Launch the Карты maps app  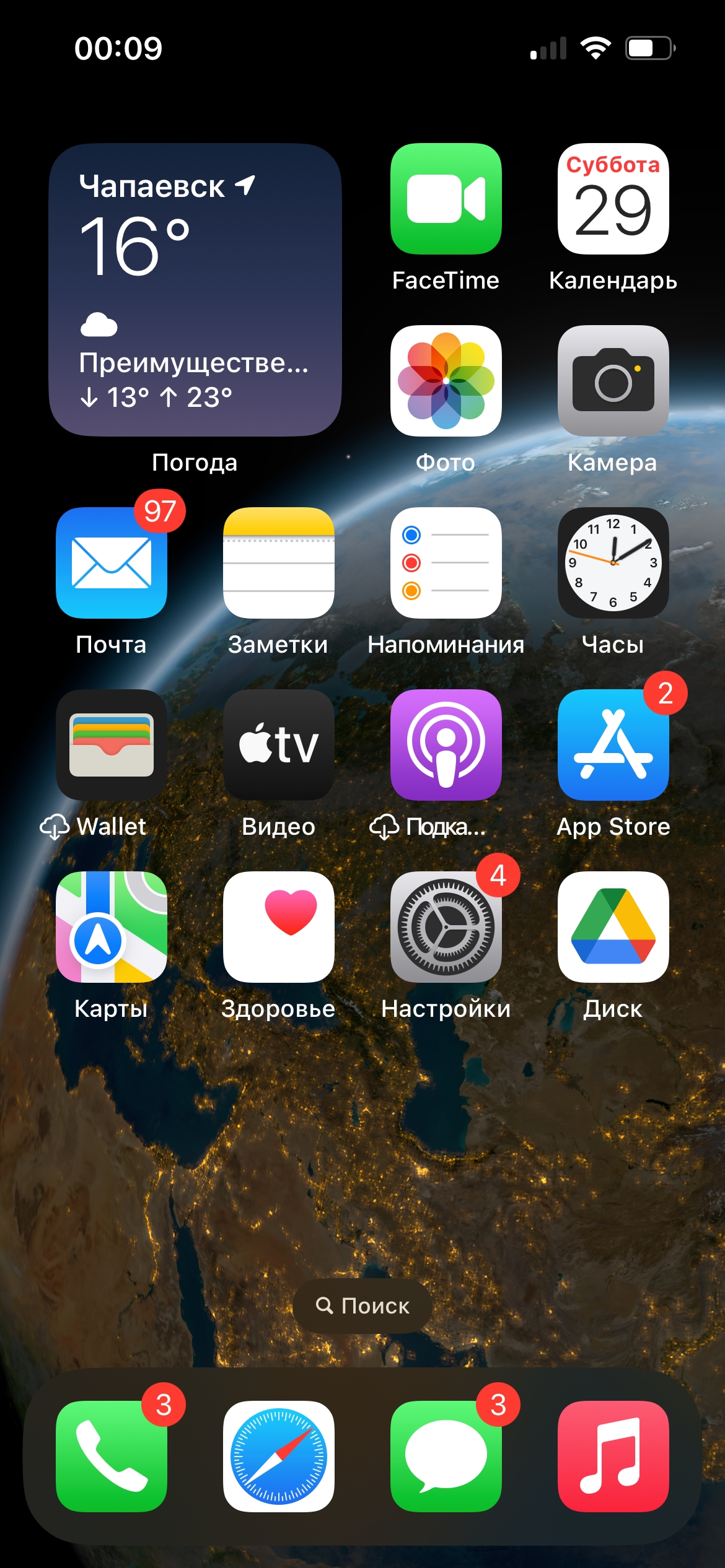click(112, 927)
